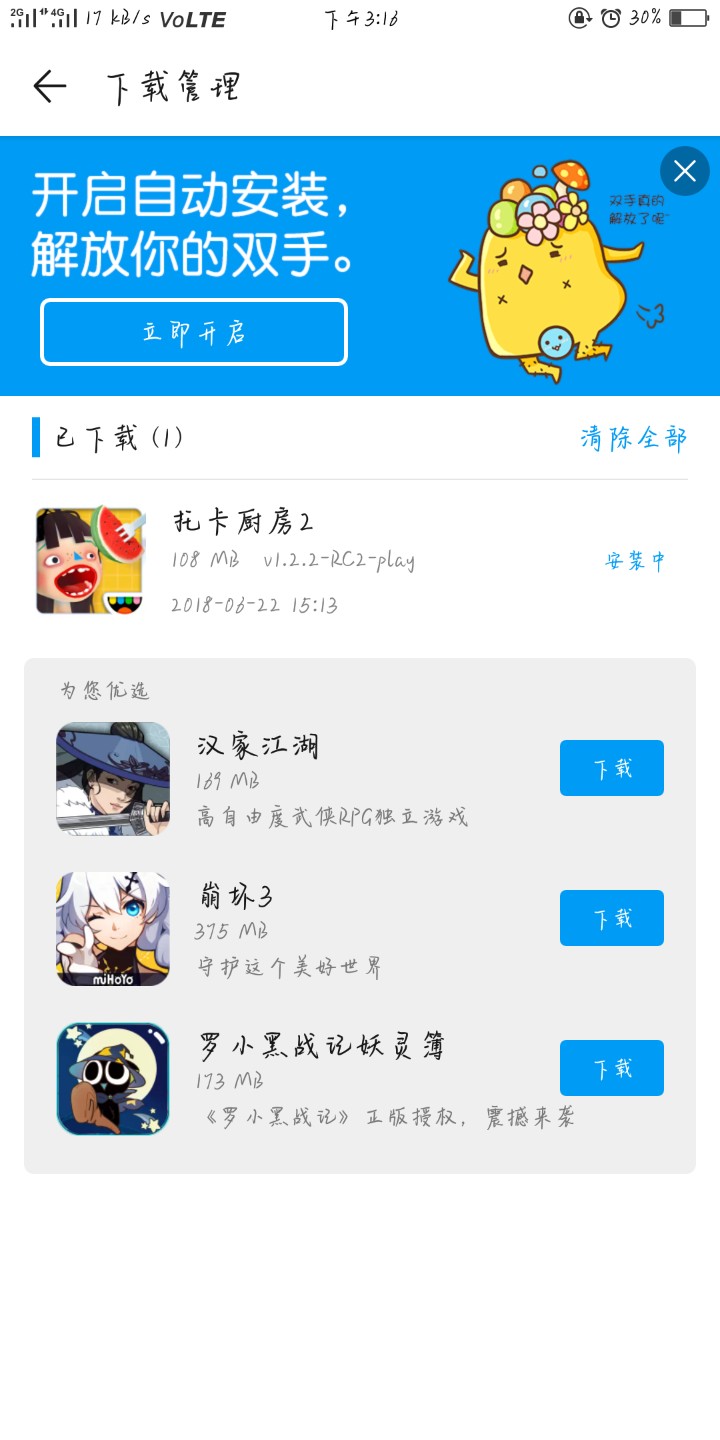Tap 安装中 status for 托卡厨房2

click(635, 561)
